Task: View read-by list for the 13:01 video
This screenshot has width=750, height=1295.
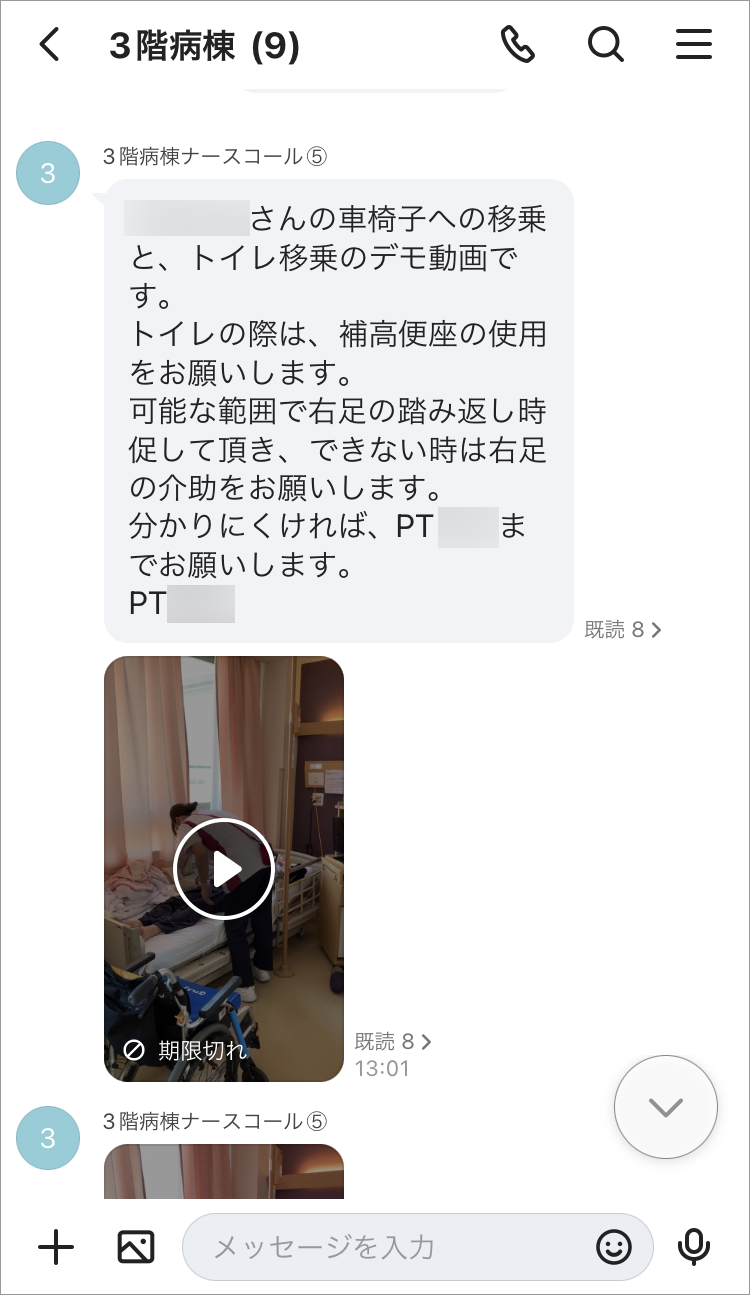Action: [393, 1042]
